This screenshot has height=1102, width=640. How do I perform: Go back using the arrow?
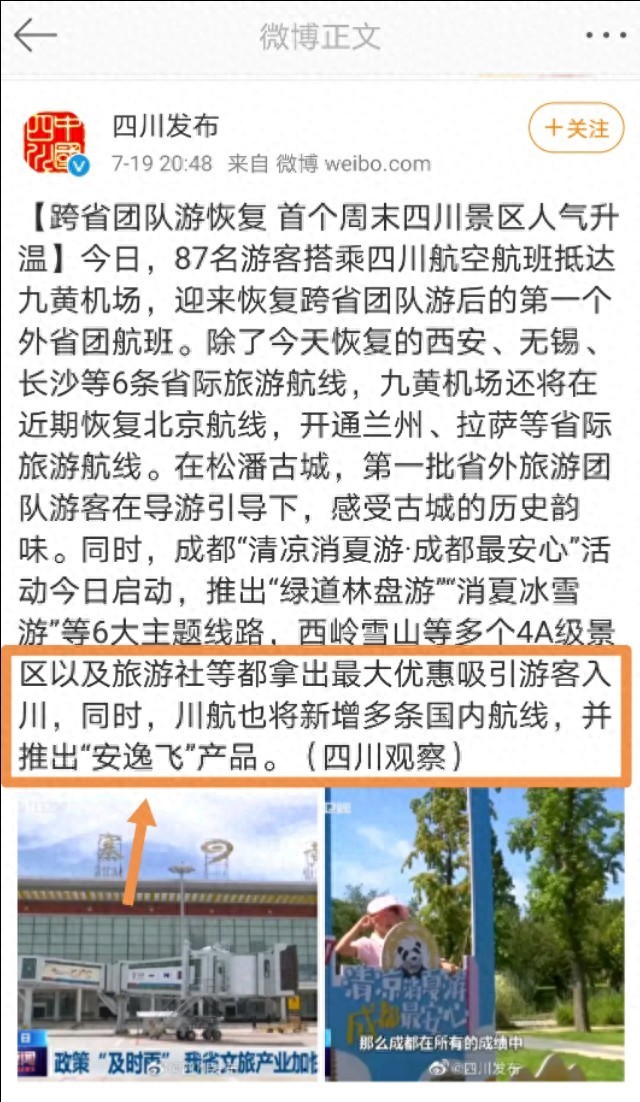tap(35, 36)
